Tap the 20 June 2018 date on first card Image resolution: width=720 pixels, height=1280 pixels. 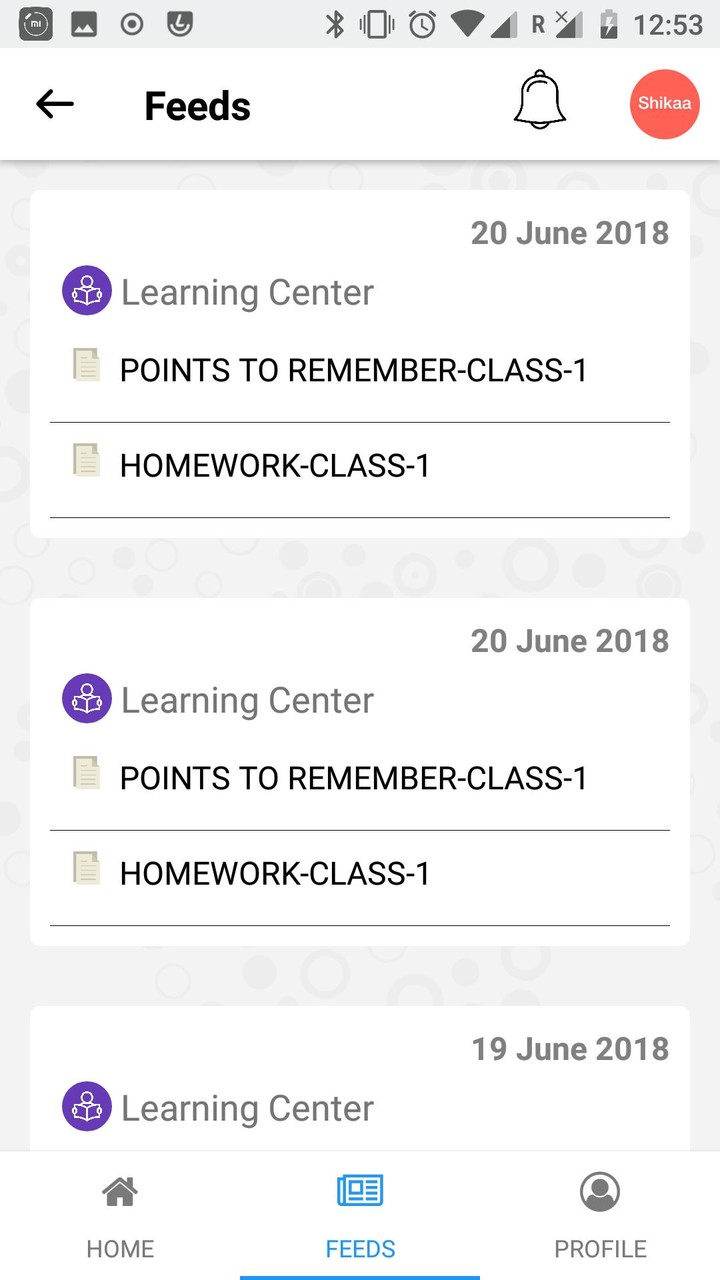(x=569, y=232)
